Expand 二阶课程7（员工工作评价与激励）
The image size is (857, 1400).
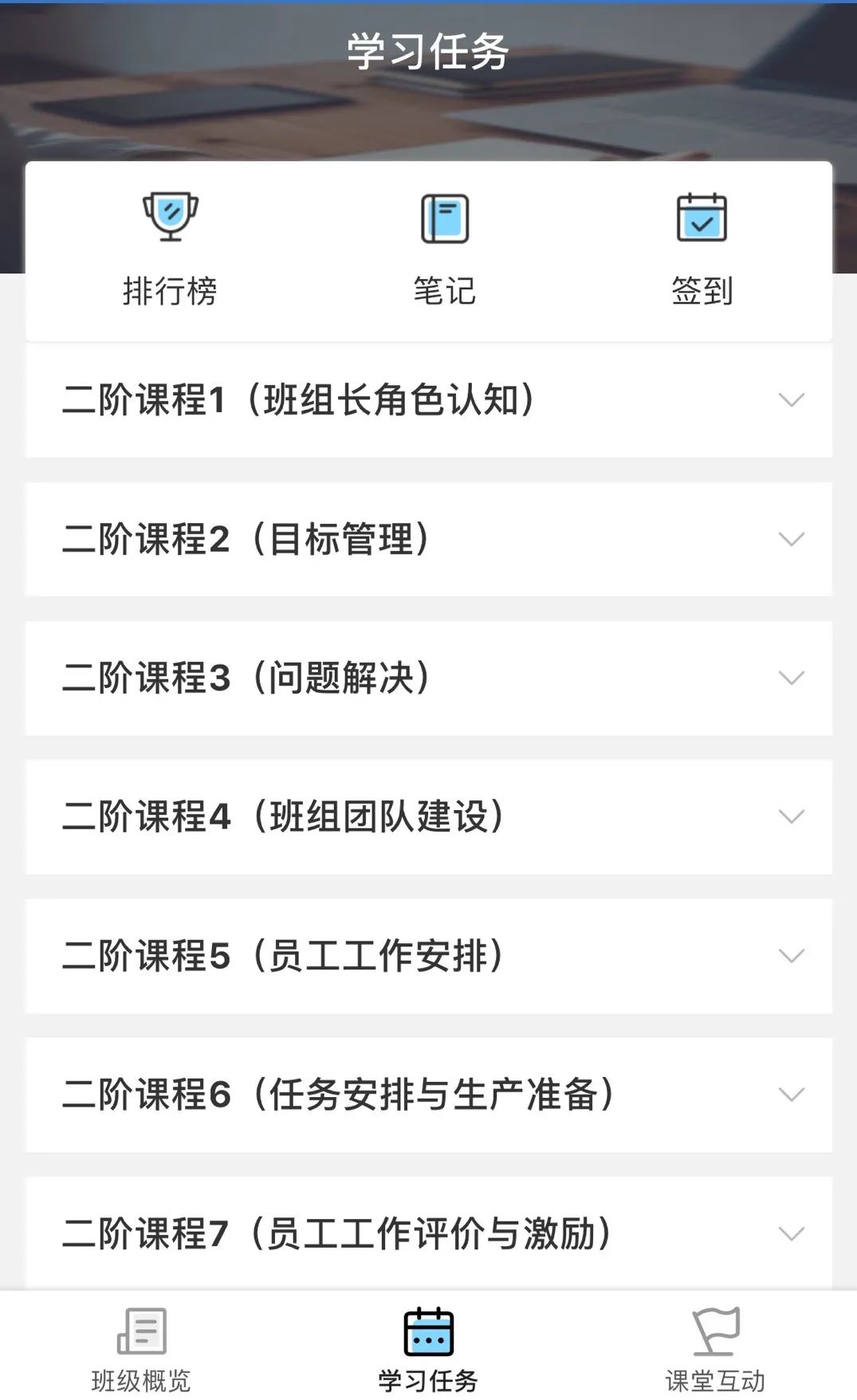[429, 1233]
